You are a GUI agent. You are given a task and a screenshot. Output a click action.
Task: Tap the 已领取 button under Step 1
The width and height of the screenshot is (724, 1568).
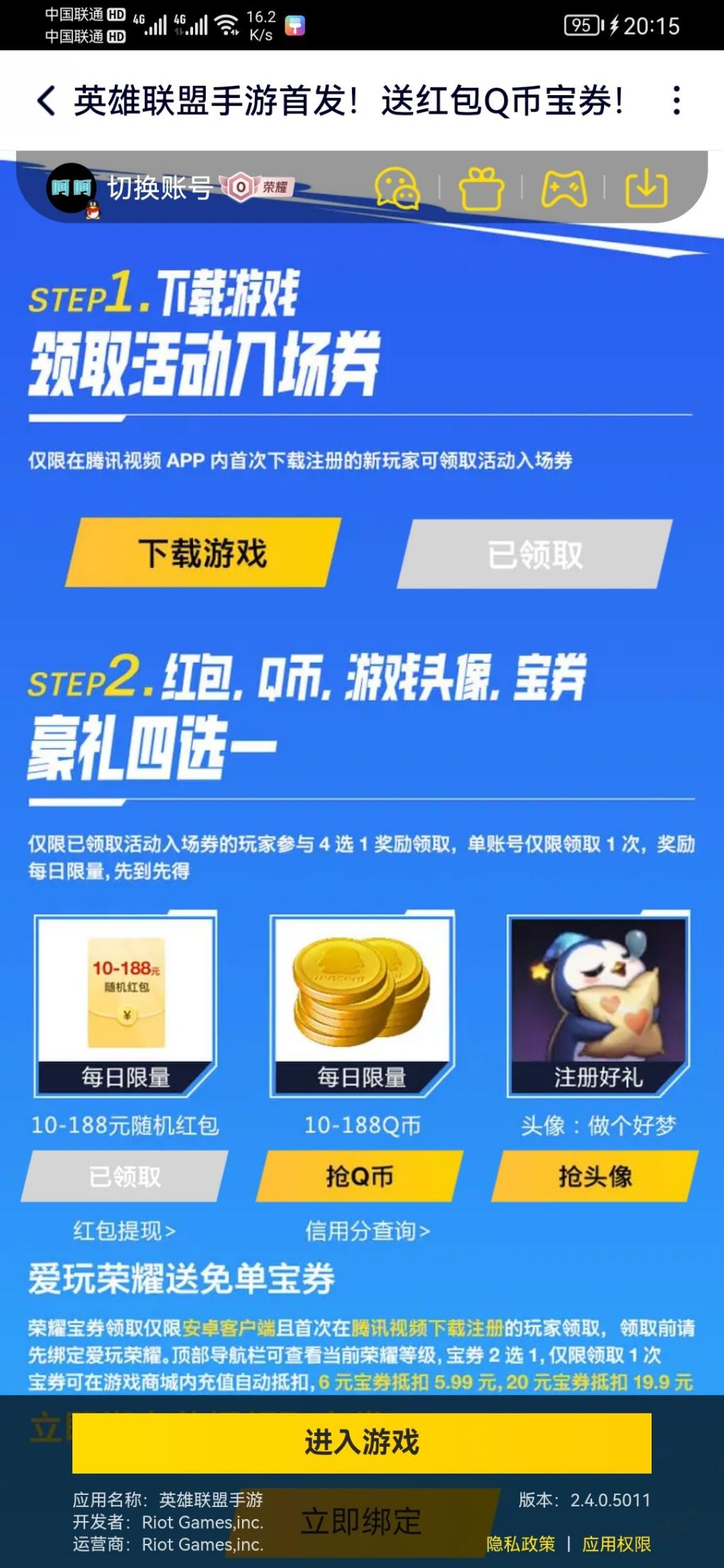(x=534, y=555)
